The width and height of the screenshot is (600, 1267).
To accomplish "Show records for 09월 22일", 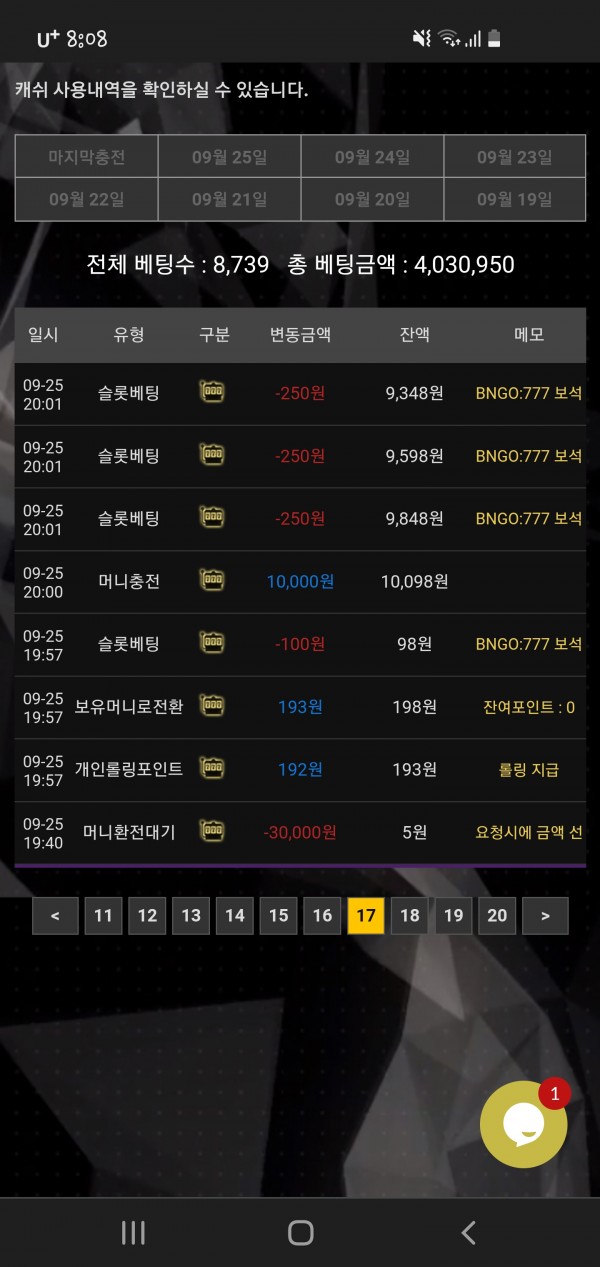I will pyautogui.click(x=87, y=199).
